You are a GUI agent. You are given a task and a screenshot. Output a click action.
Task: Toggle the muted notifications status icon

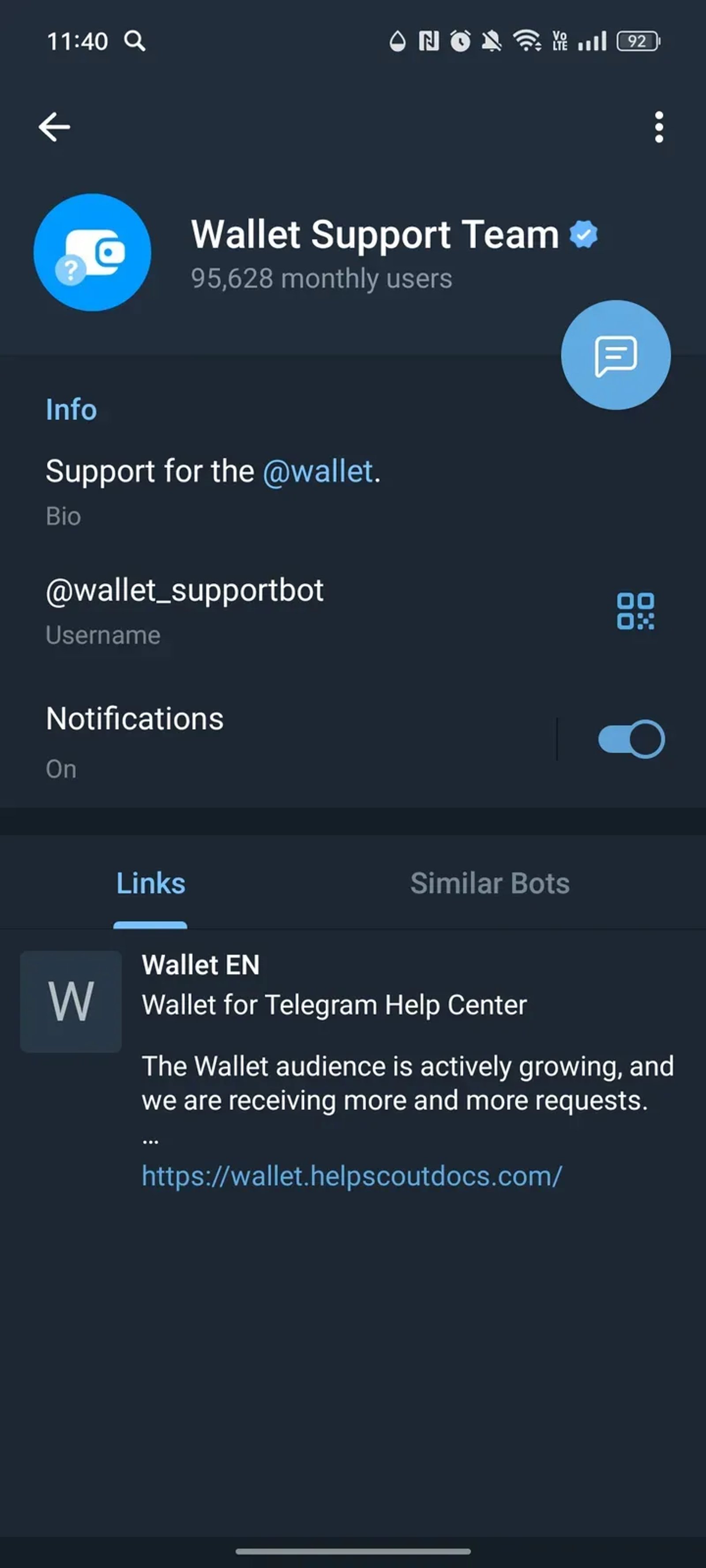492,41
